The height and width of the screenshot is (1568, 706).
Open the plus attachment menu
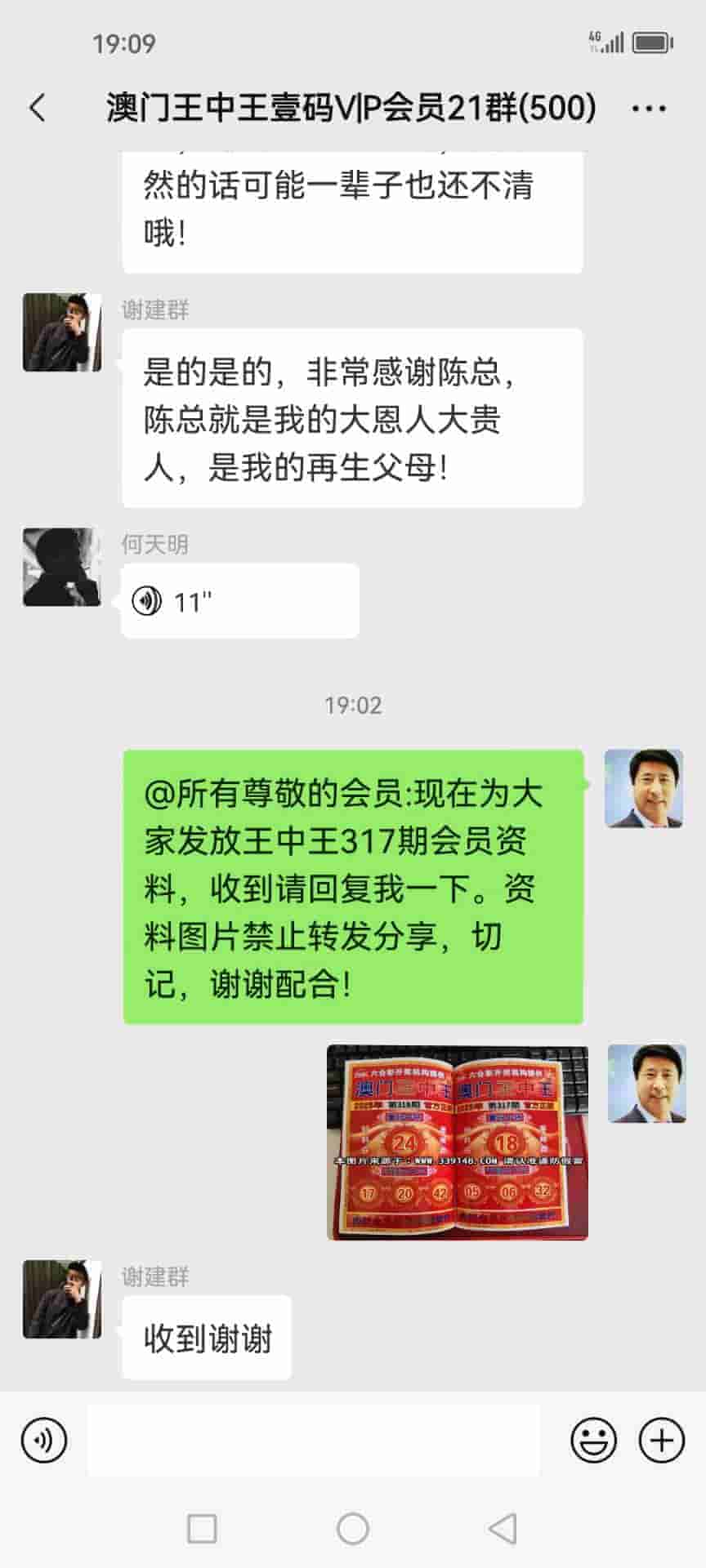661,1440
